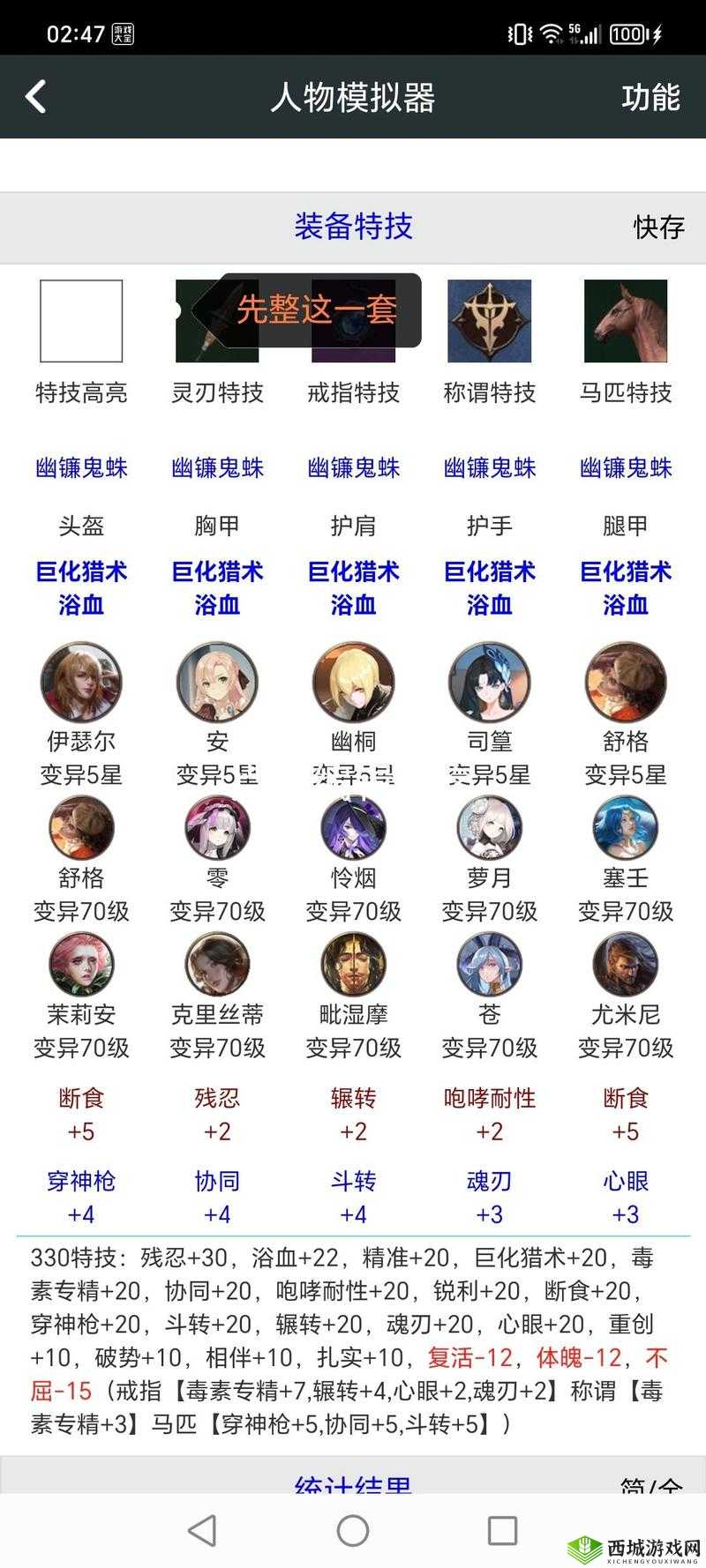Select 幽镰鬼蛛 above 头盔

point(81,467)
